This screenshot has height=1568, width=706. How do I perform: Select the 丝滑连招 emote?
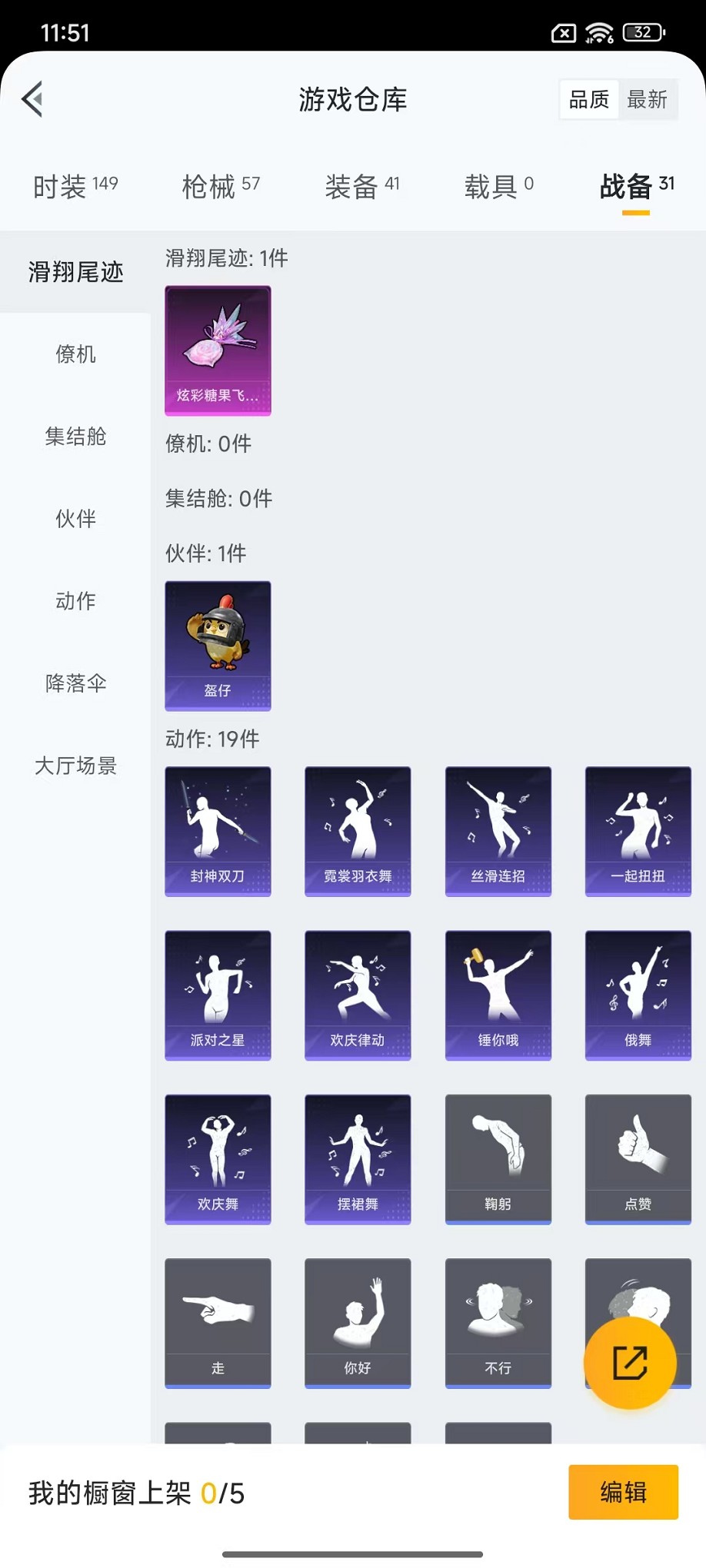498,831
